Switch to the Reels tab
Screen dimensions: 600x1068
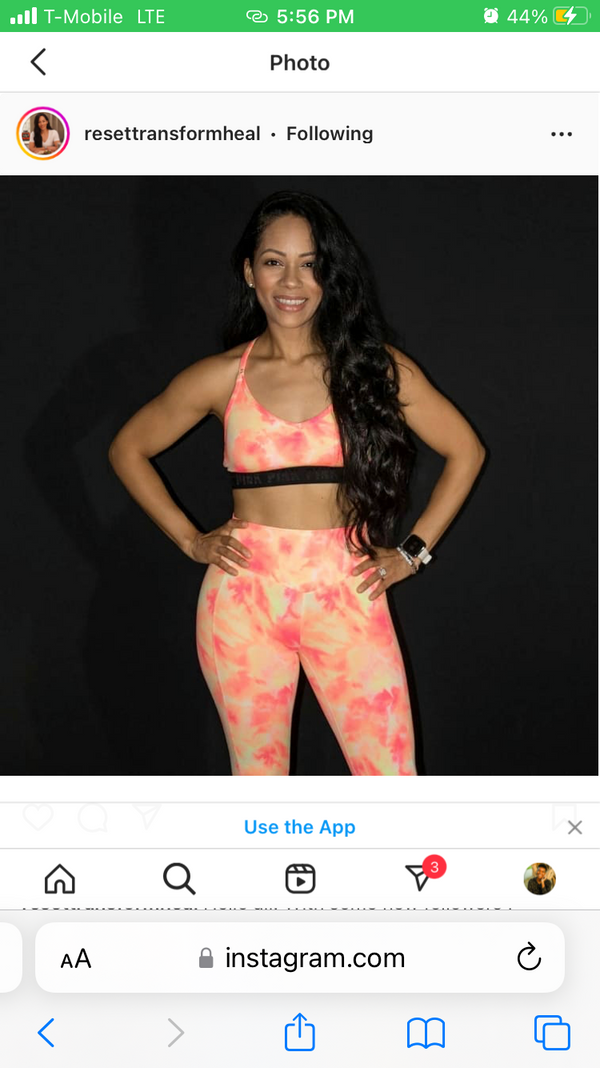click(x=300, y=879)
